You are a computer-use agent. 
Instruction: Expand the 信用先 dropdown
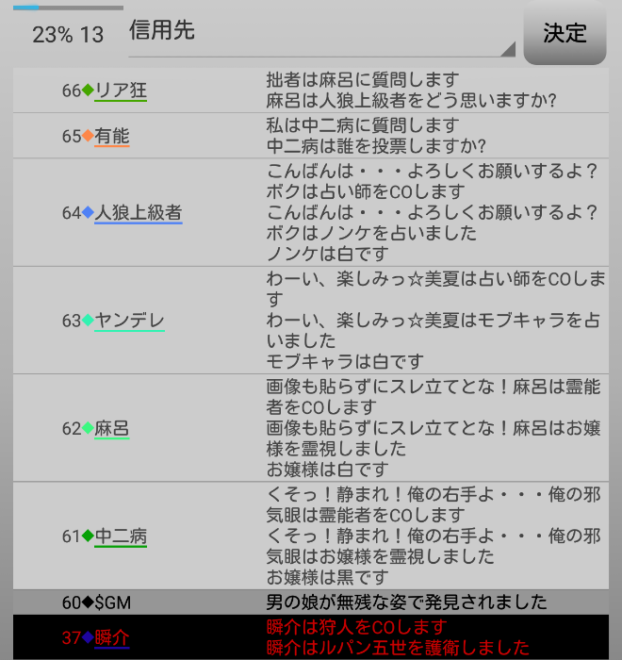[x=322, y=34]
